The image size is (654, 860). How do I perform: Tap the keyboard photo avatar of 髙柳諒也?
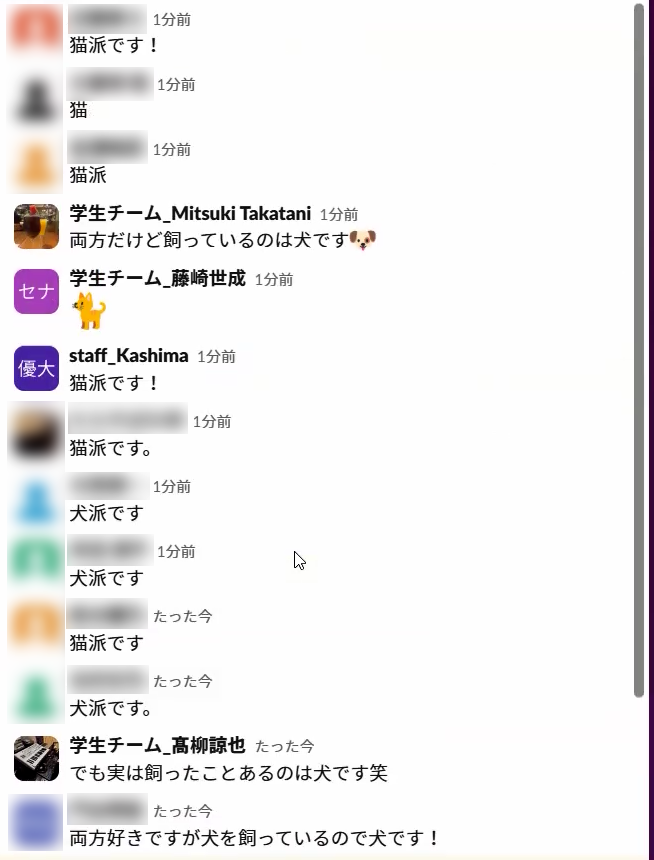point(36,758)
